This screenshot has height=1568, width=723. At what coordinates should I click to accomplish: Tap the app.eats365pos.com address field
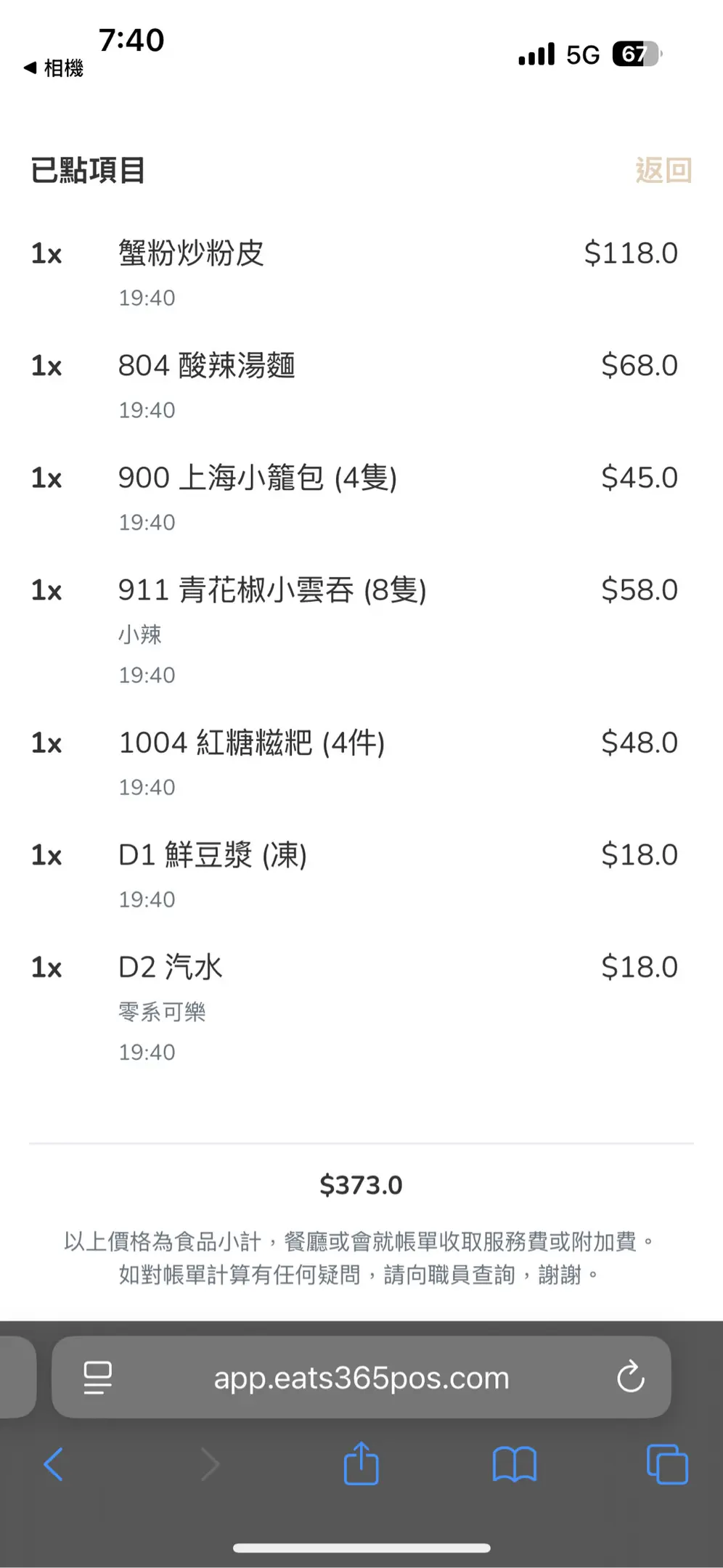tap(361, 1377)
